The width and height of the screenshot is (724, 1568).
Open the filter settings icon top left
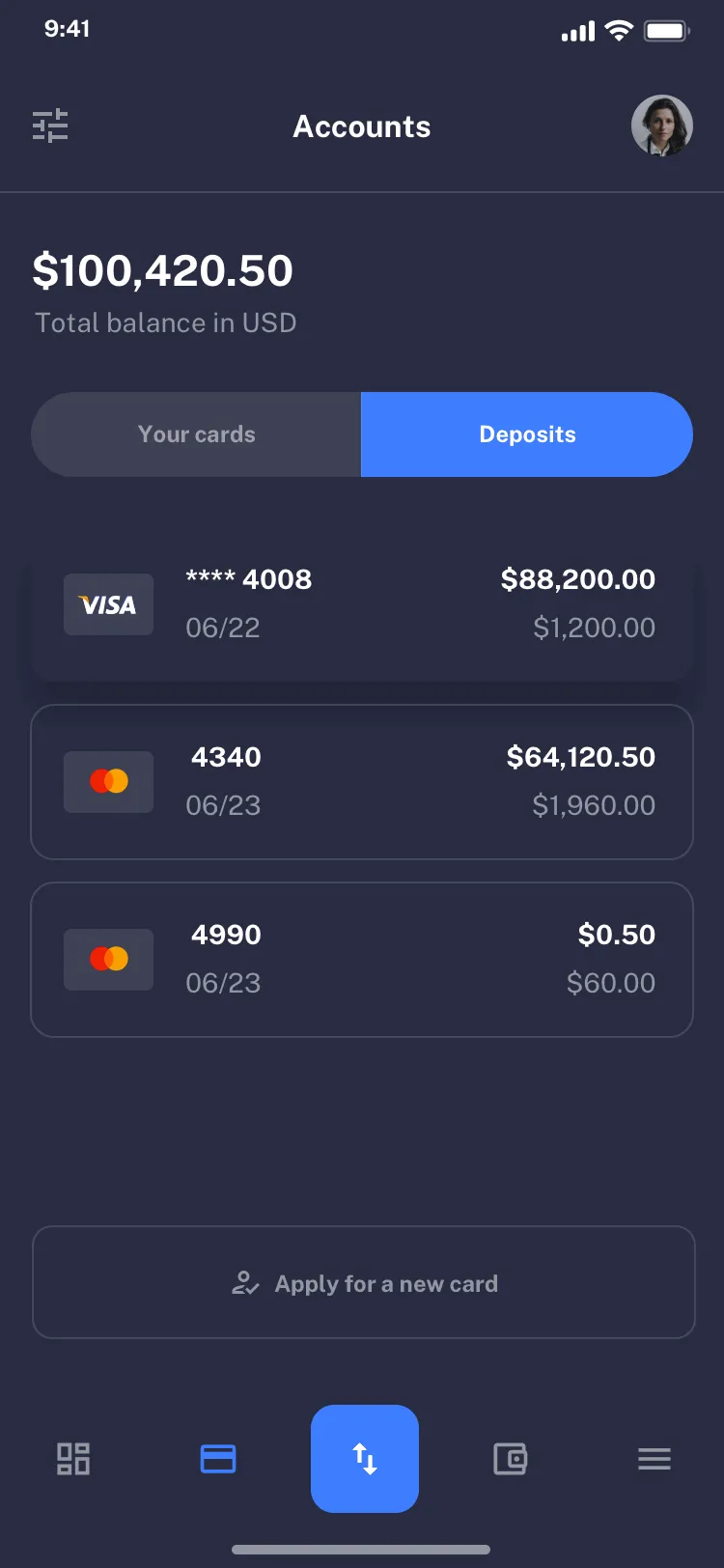(x=50, y=126)
